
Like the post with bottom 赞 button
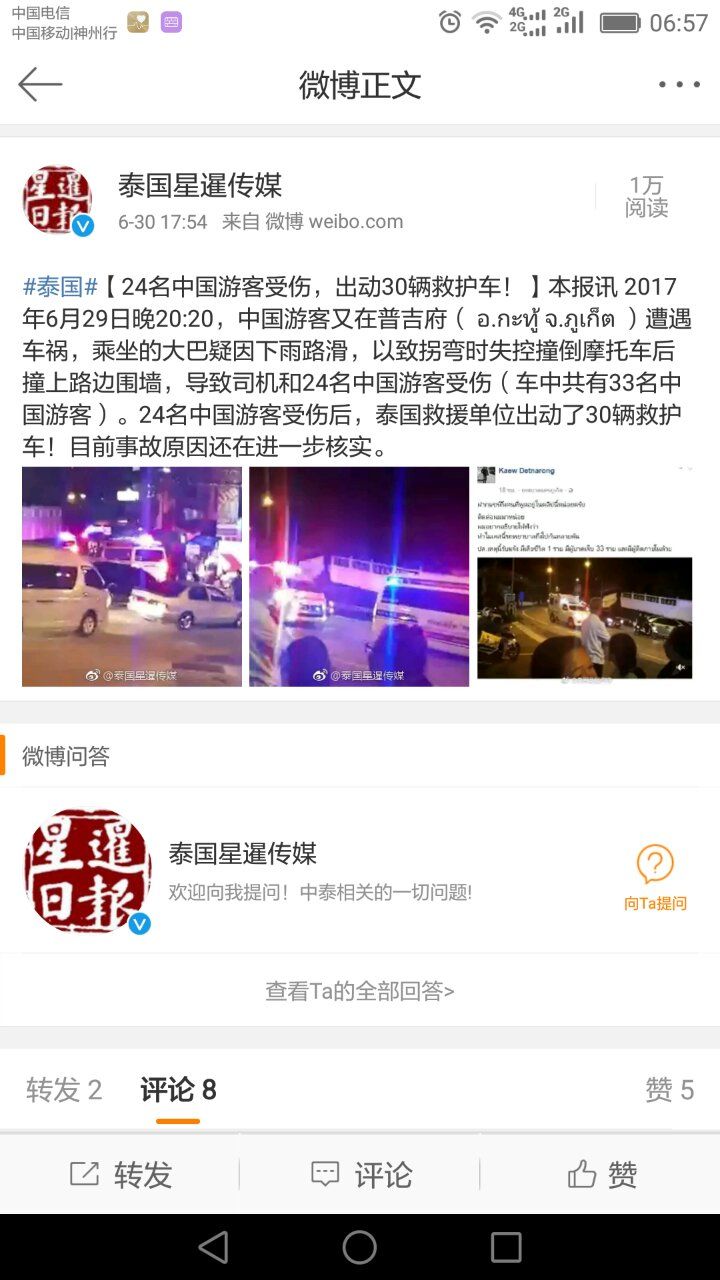601,1175
